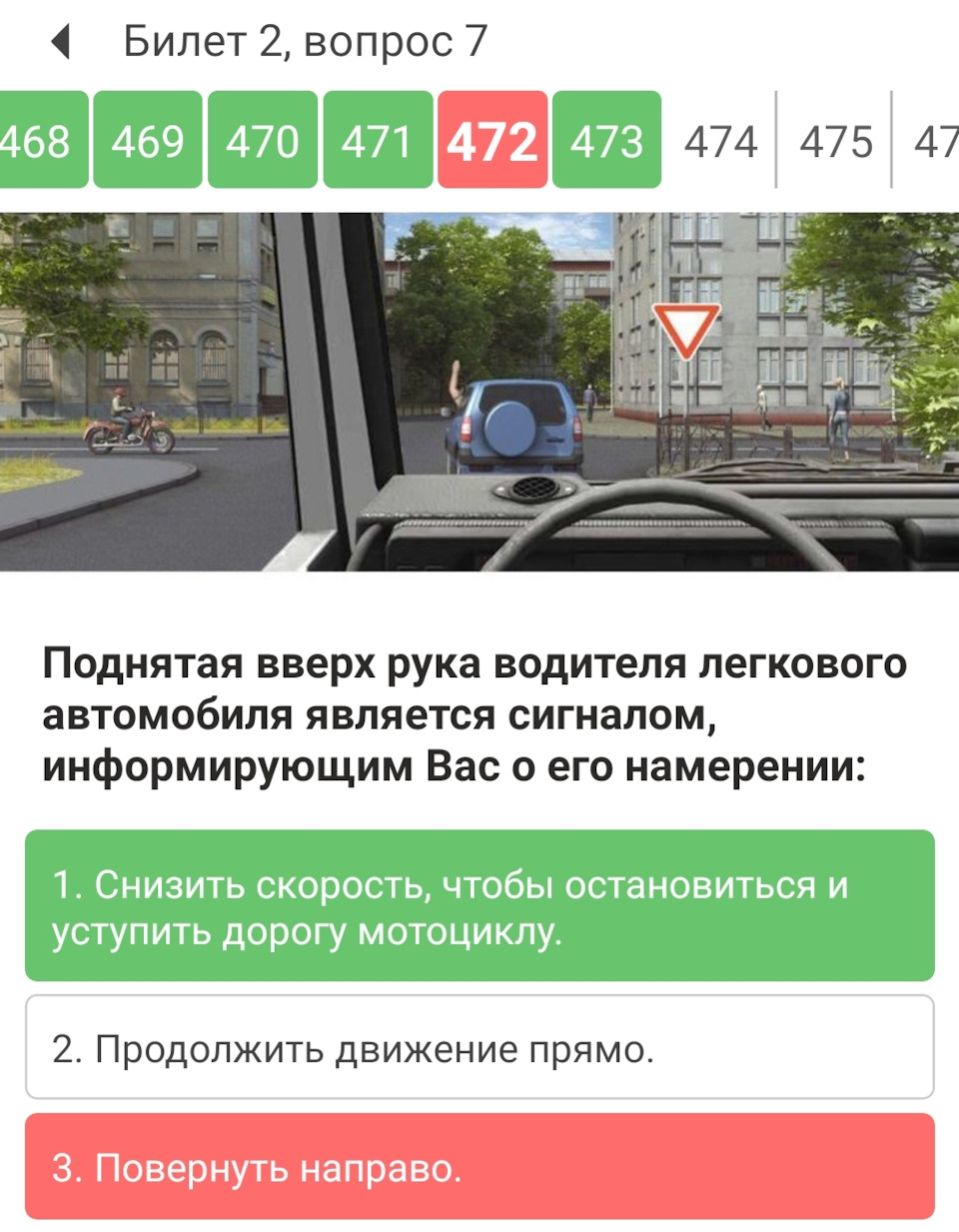Select question 472 in the number strip
Screen dimensions: 959x1232
492,140
